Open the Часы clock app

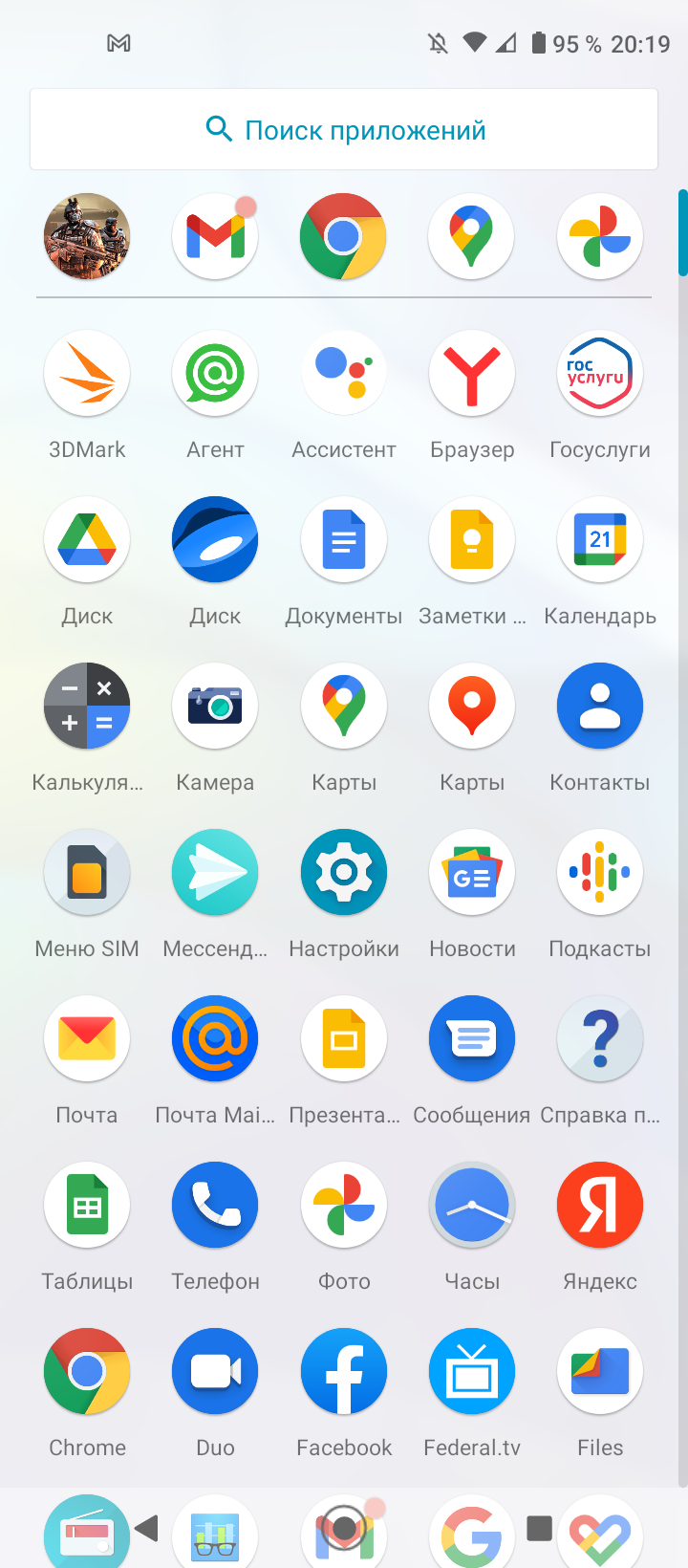[x=472, y=1206]
